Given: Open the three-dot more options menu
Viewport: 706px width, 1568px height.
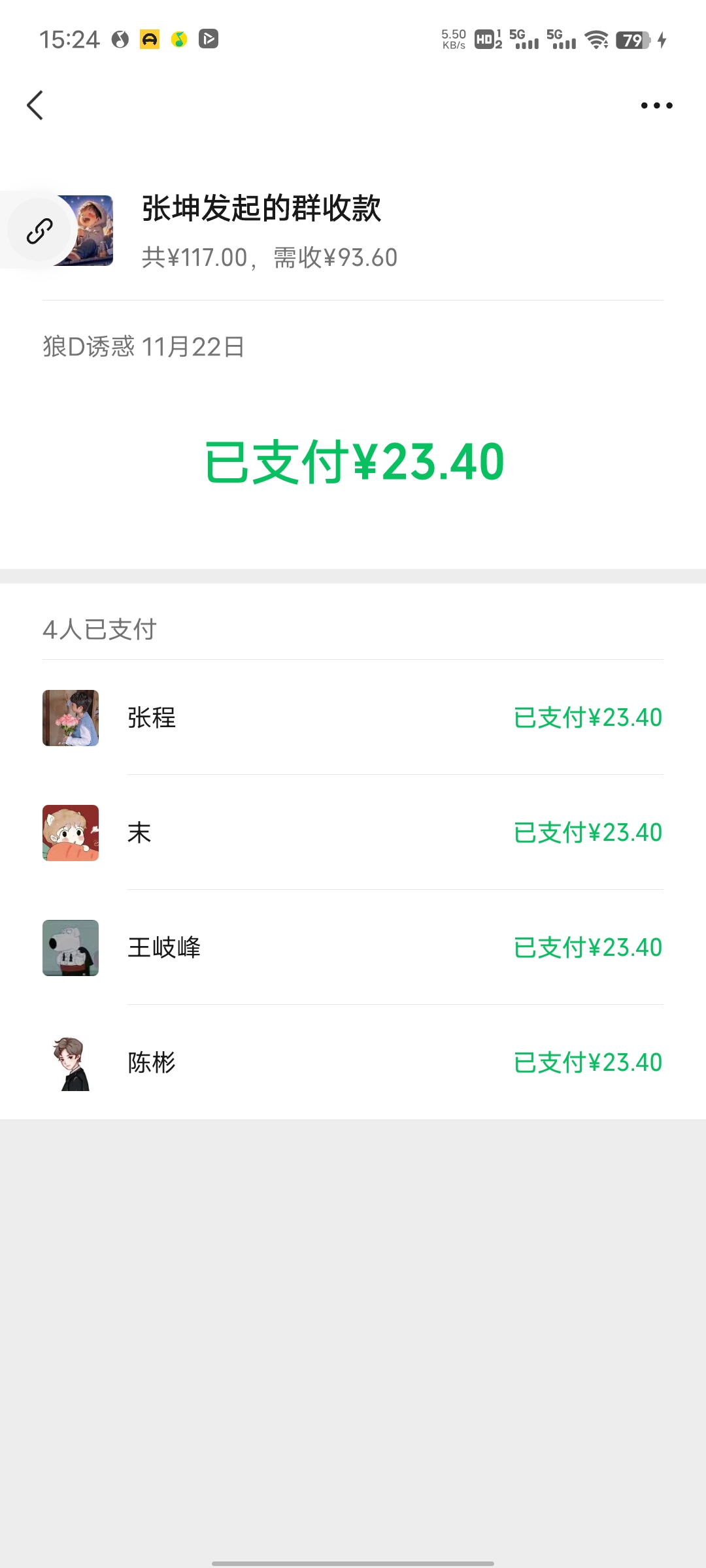Looking at the screenshot, I should click(656, 105).
